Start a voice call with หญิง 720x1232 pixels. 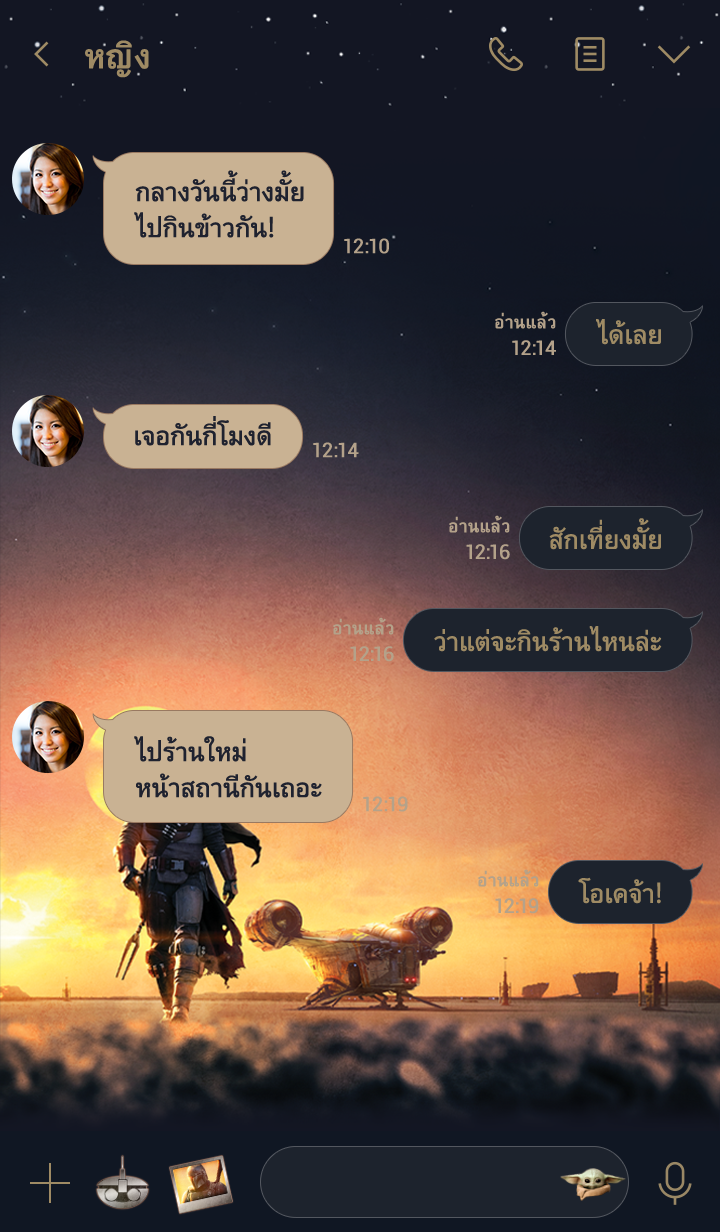click(x=505, y=55)
